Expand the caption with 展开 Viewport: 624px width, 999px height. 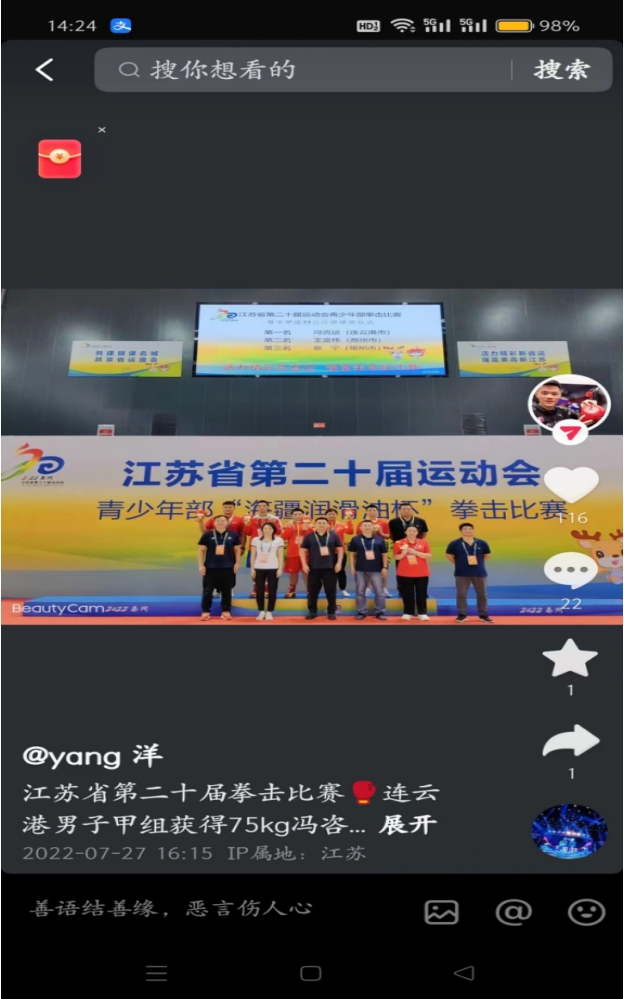[x=408, y=825]
